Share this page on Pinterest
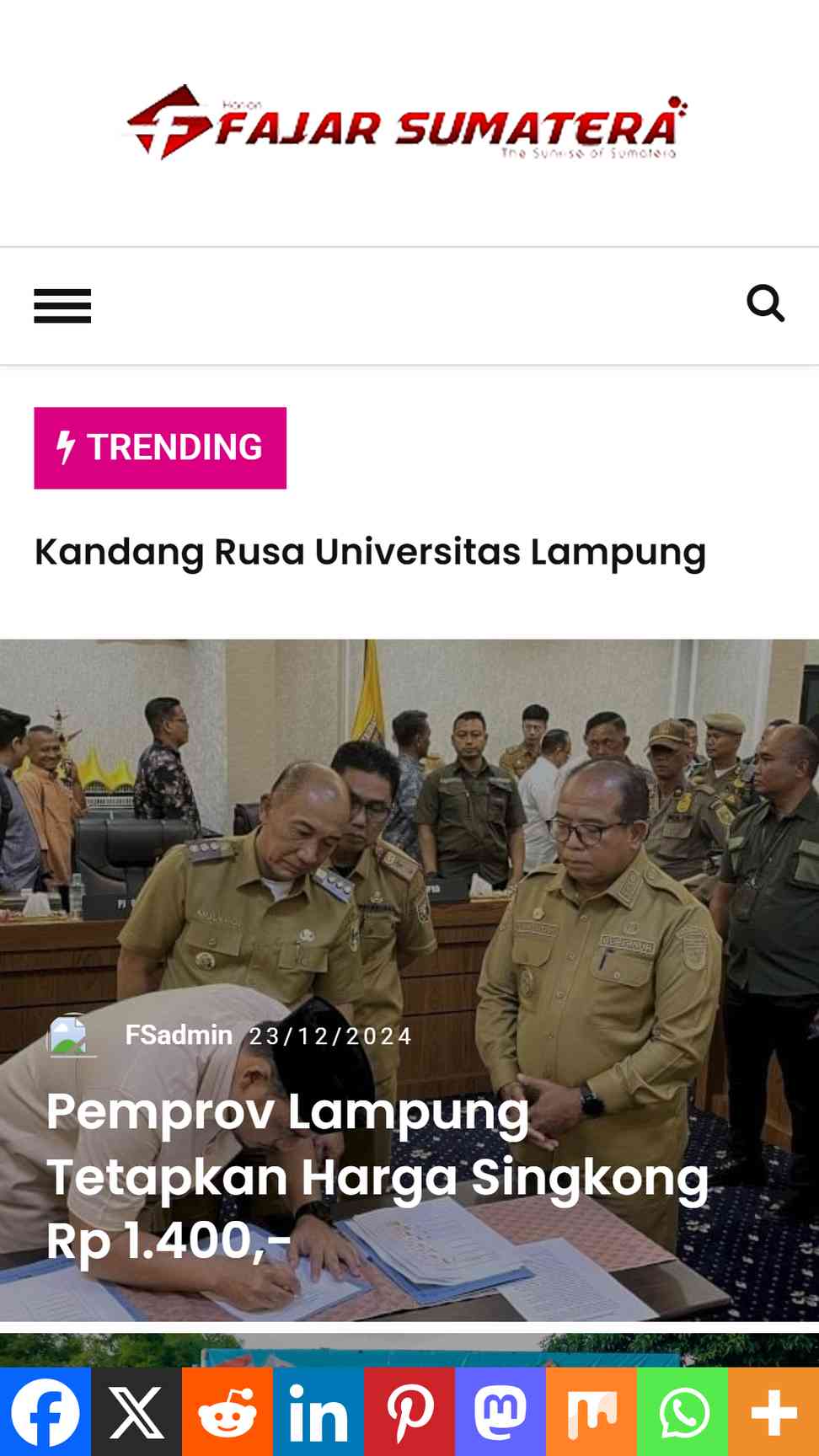The height and width of the screenshot is (1456, 819). click(409, 1412)
